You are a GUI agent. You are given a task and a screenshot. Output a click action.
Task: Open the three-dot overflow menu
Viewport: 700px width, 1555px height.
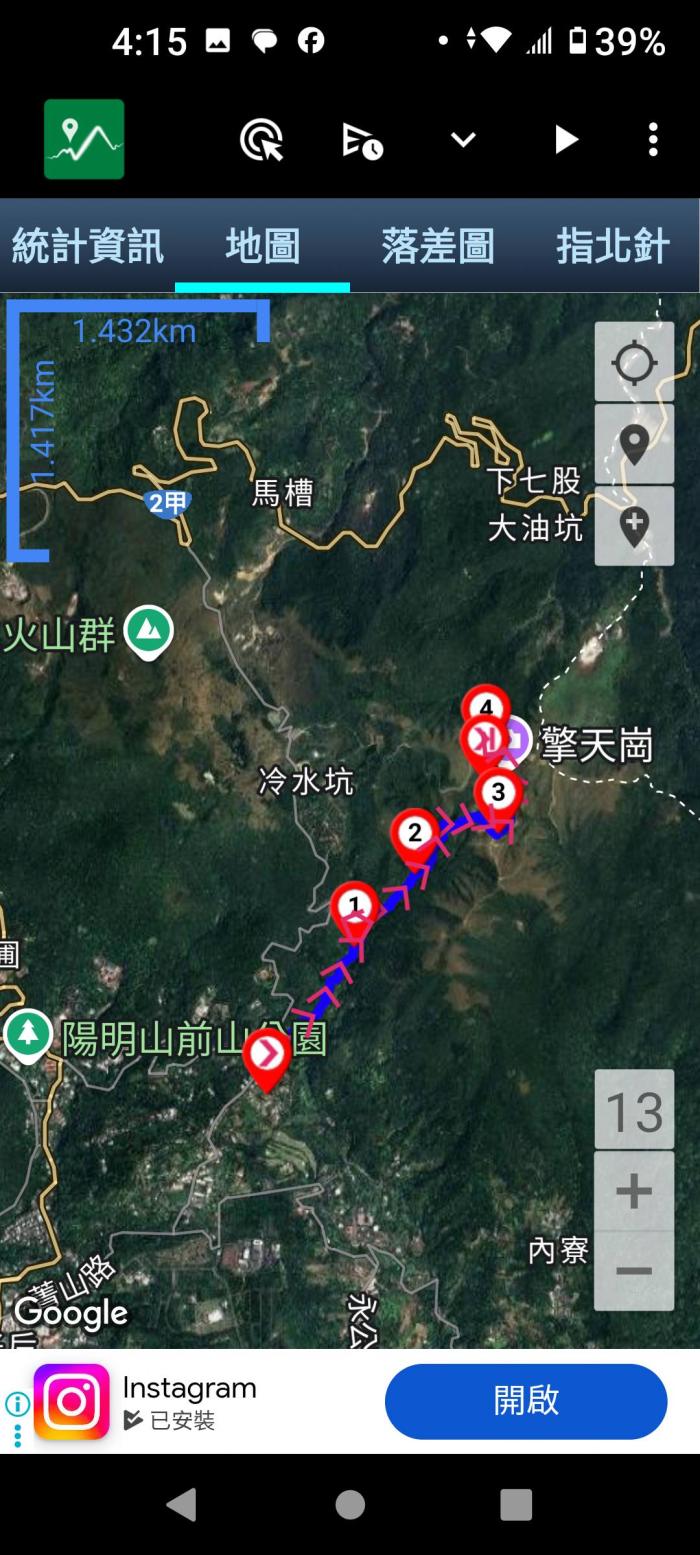pos(653,140)
